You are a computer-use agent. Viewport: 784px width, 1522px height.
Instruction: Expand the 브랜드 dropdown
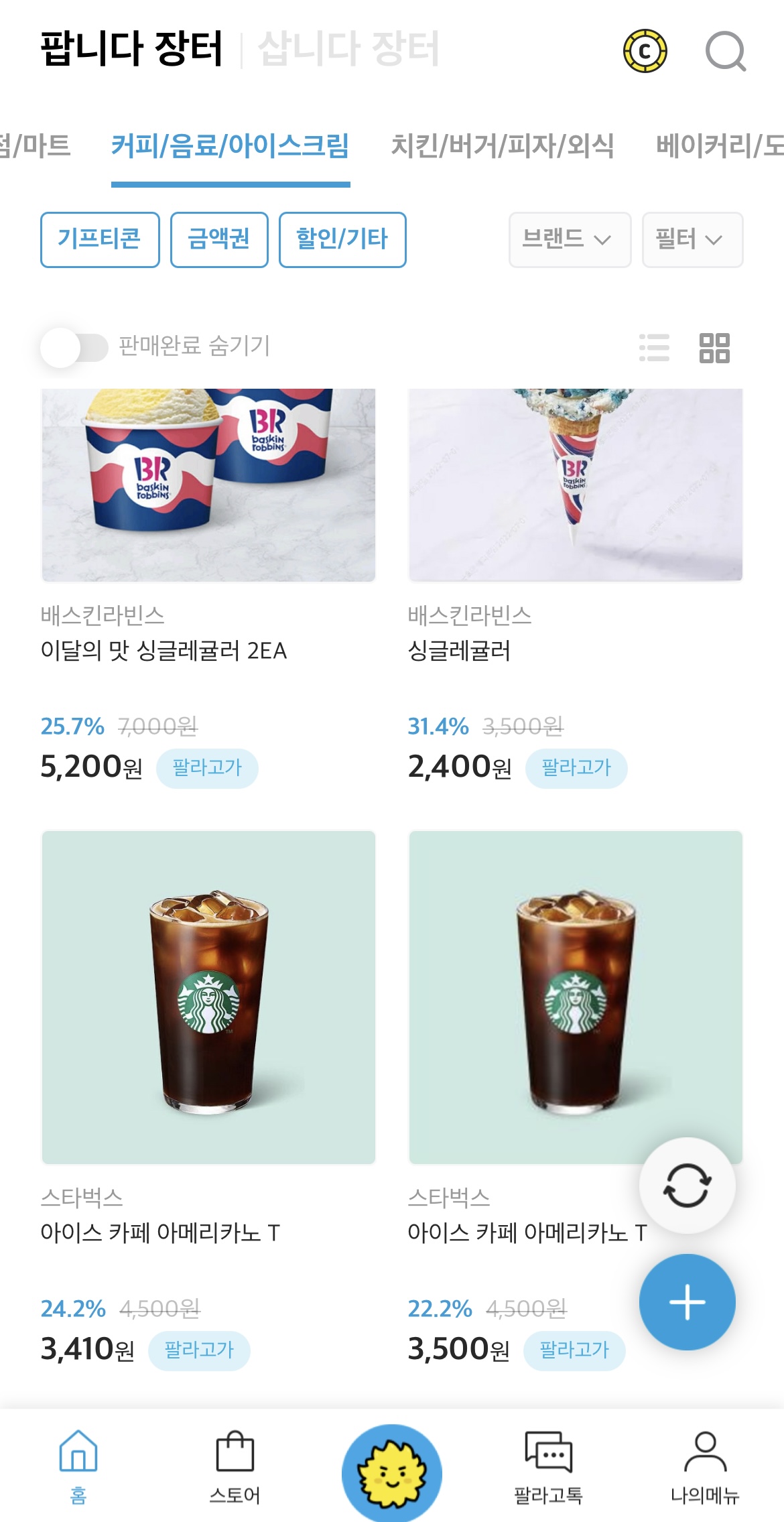[x=569, y=239]
